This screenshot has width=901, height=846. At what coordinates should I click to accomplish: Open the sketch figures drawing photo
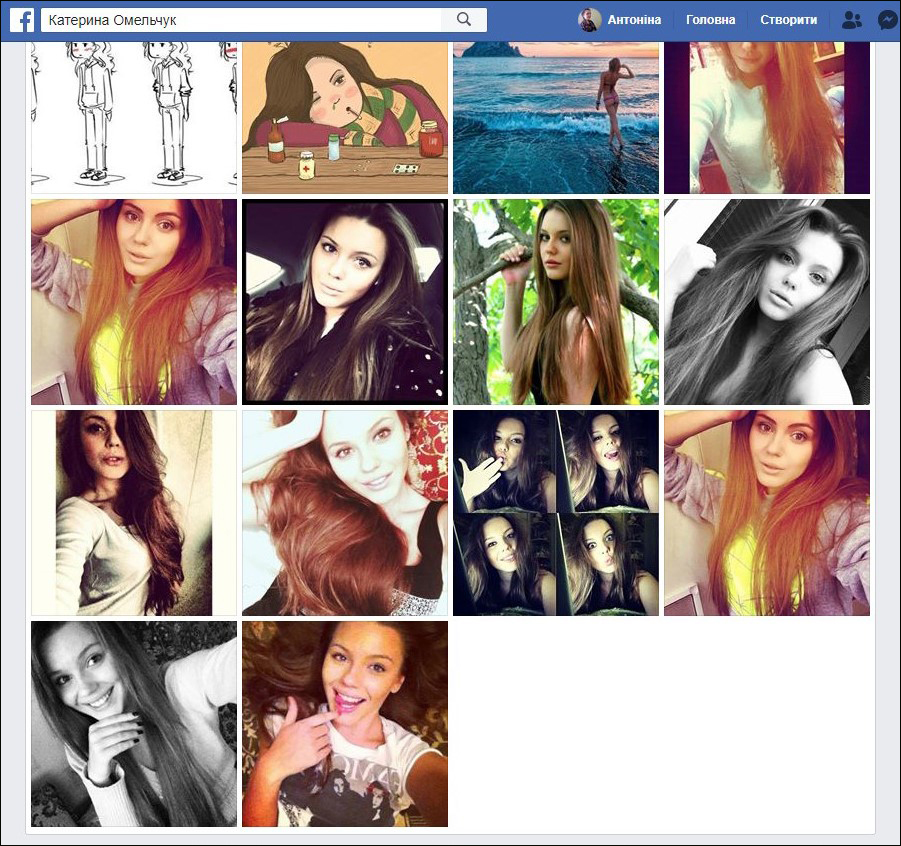134,117
